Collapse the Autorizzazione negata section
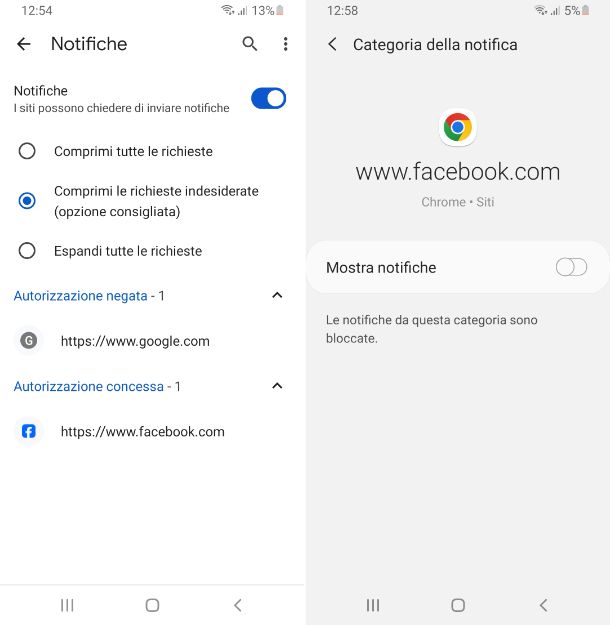 pos(277,296)
